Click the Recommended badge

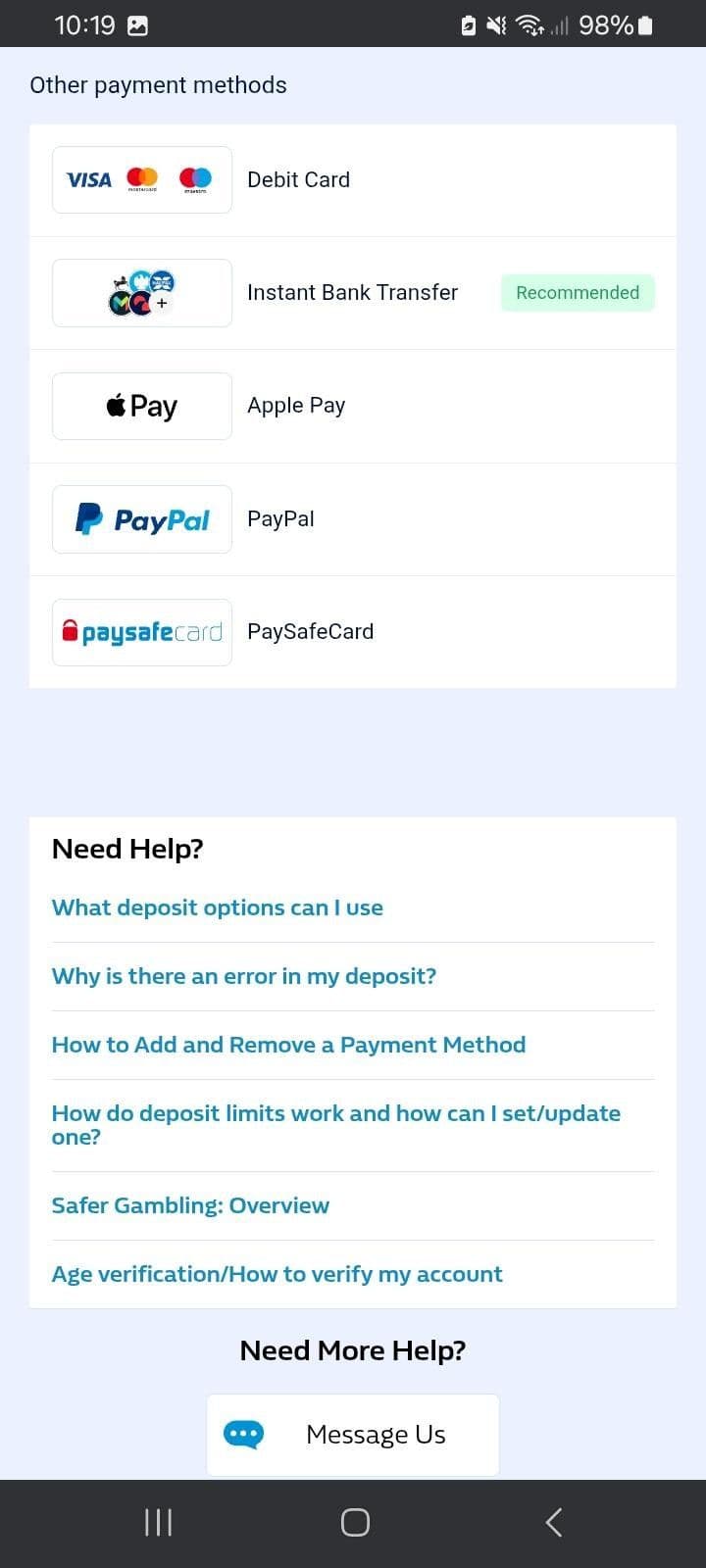578,292
